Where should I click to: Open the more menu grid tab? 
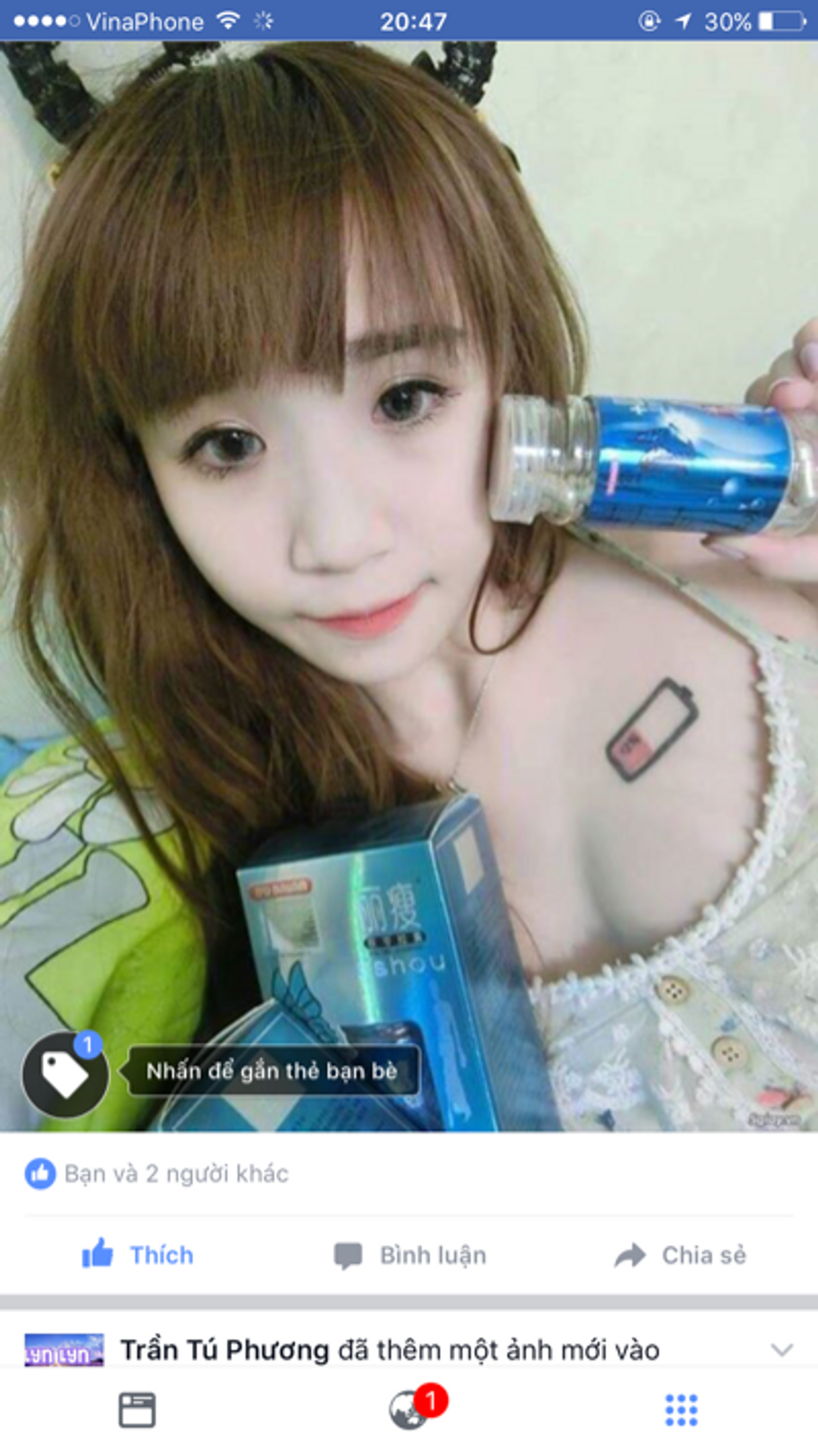point(681,1410)
